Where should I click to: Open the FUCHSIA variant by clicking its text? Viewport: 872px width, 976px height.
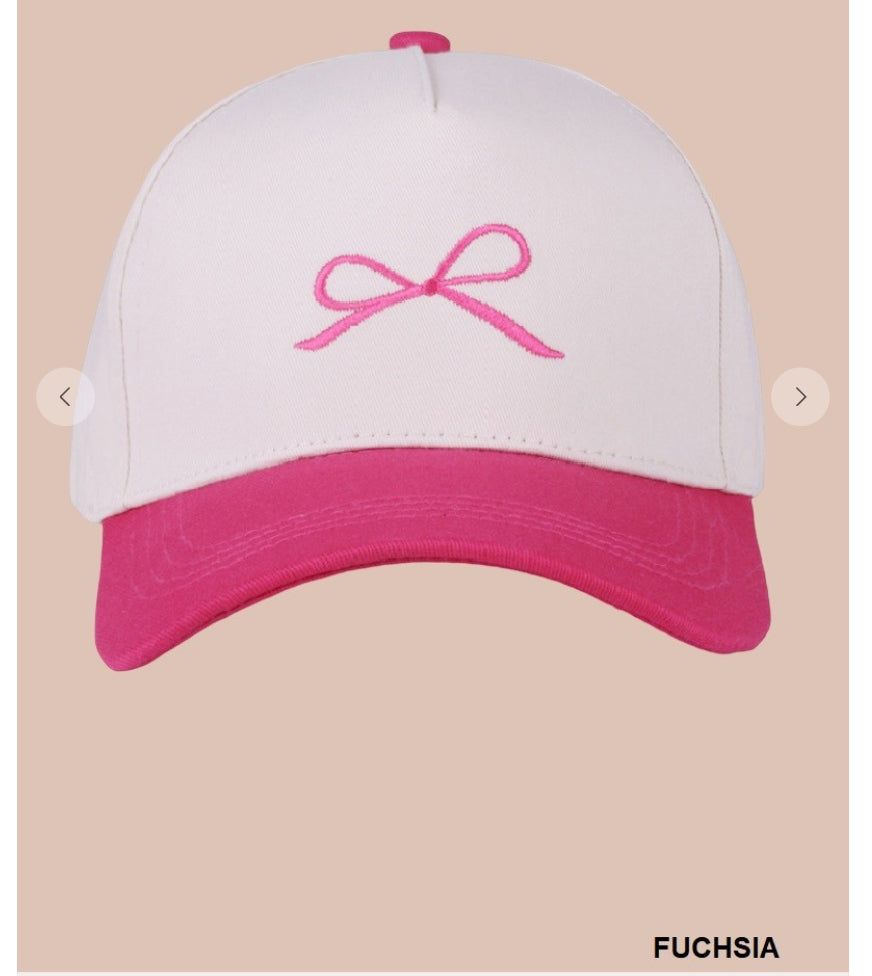tap(717, 946)
